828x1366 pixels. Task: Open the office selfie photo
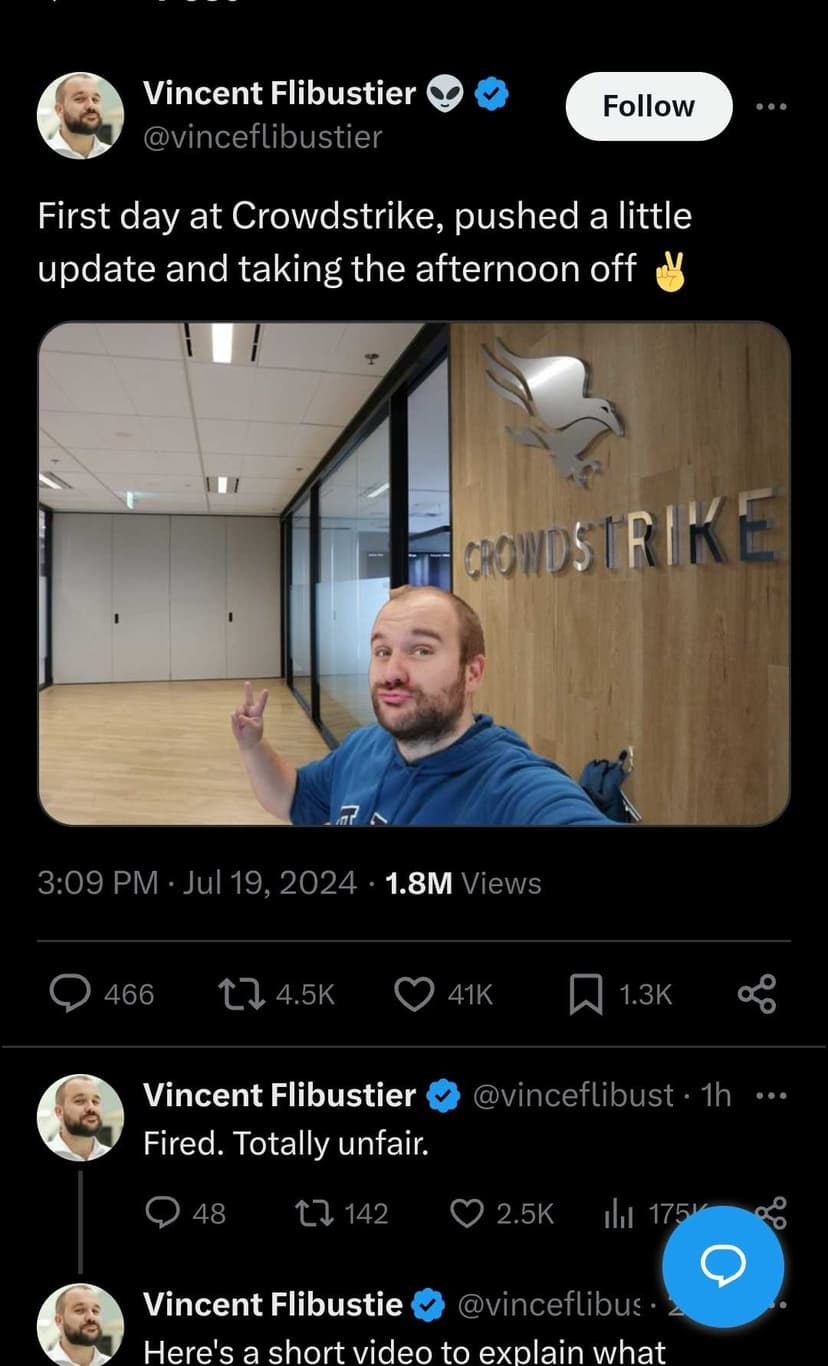click(x=413, y=573)
